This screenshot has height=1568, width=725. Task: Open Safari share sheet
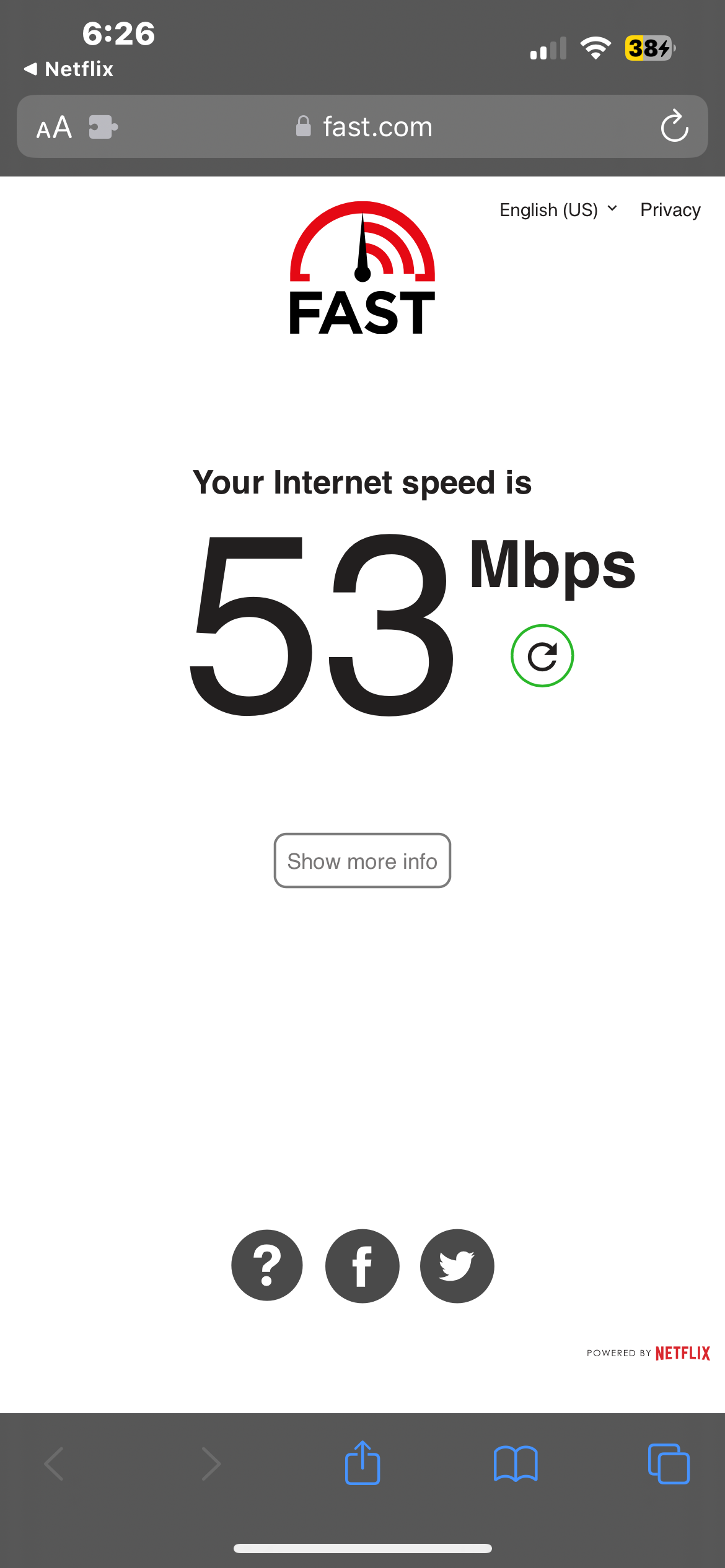point(362,1463)
